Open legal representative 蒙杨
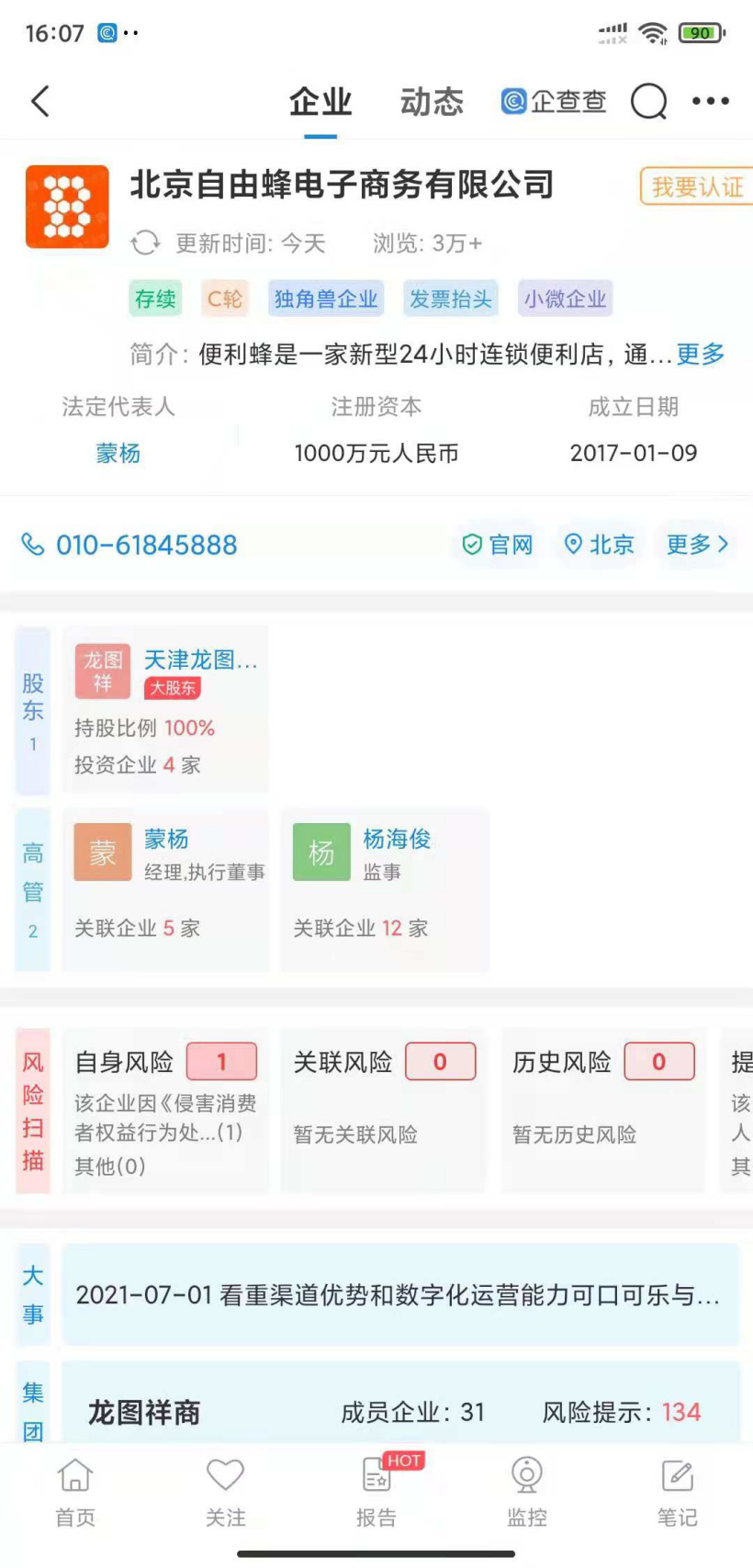This screenshot has width=753, height=1568. pyautogui.click(x=118, y=453)
